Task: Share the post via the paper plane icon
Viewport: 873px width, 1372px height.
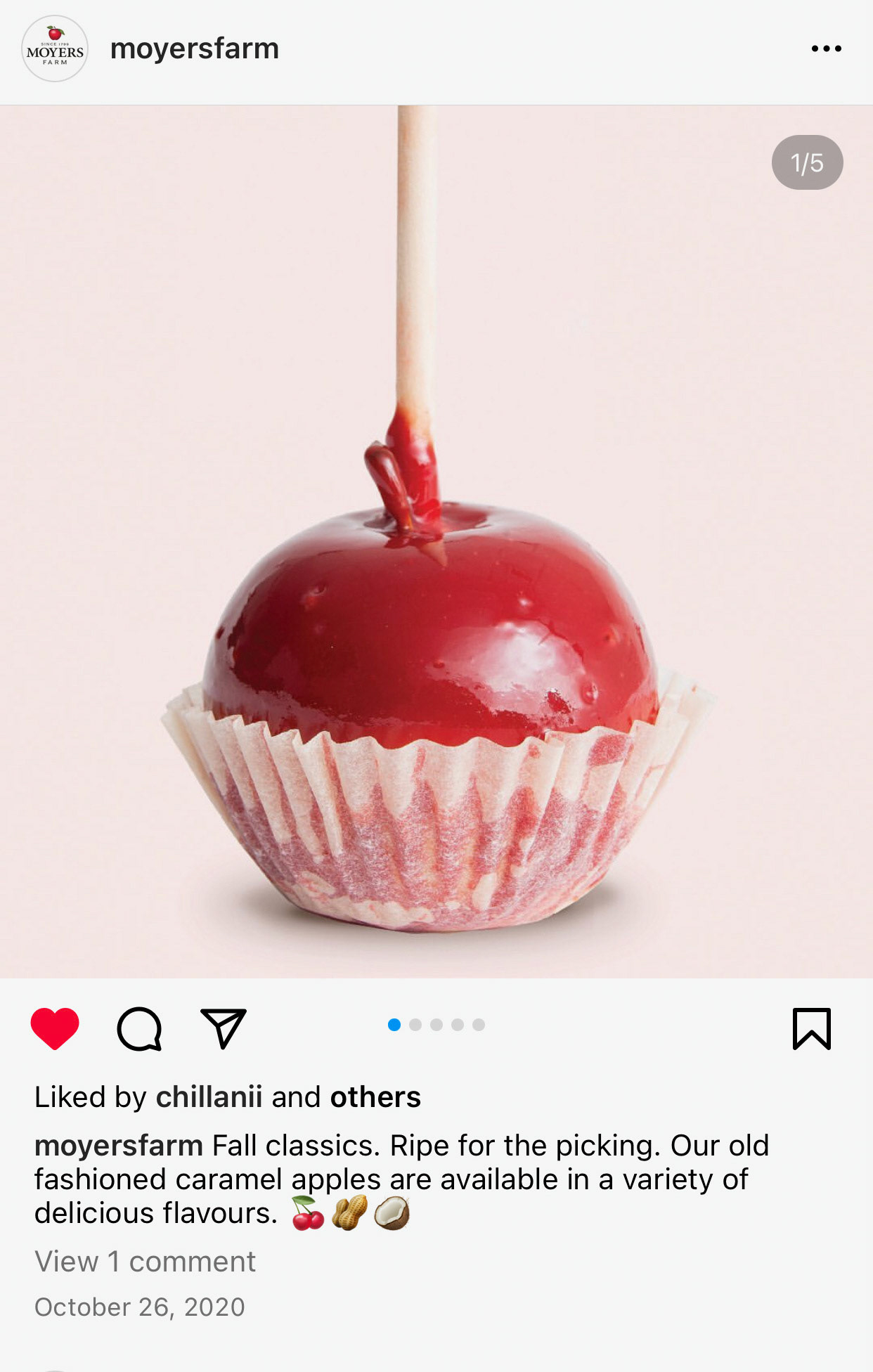Action: pos(223,1028)
